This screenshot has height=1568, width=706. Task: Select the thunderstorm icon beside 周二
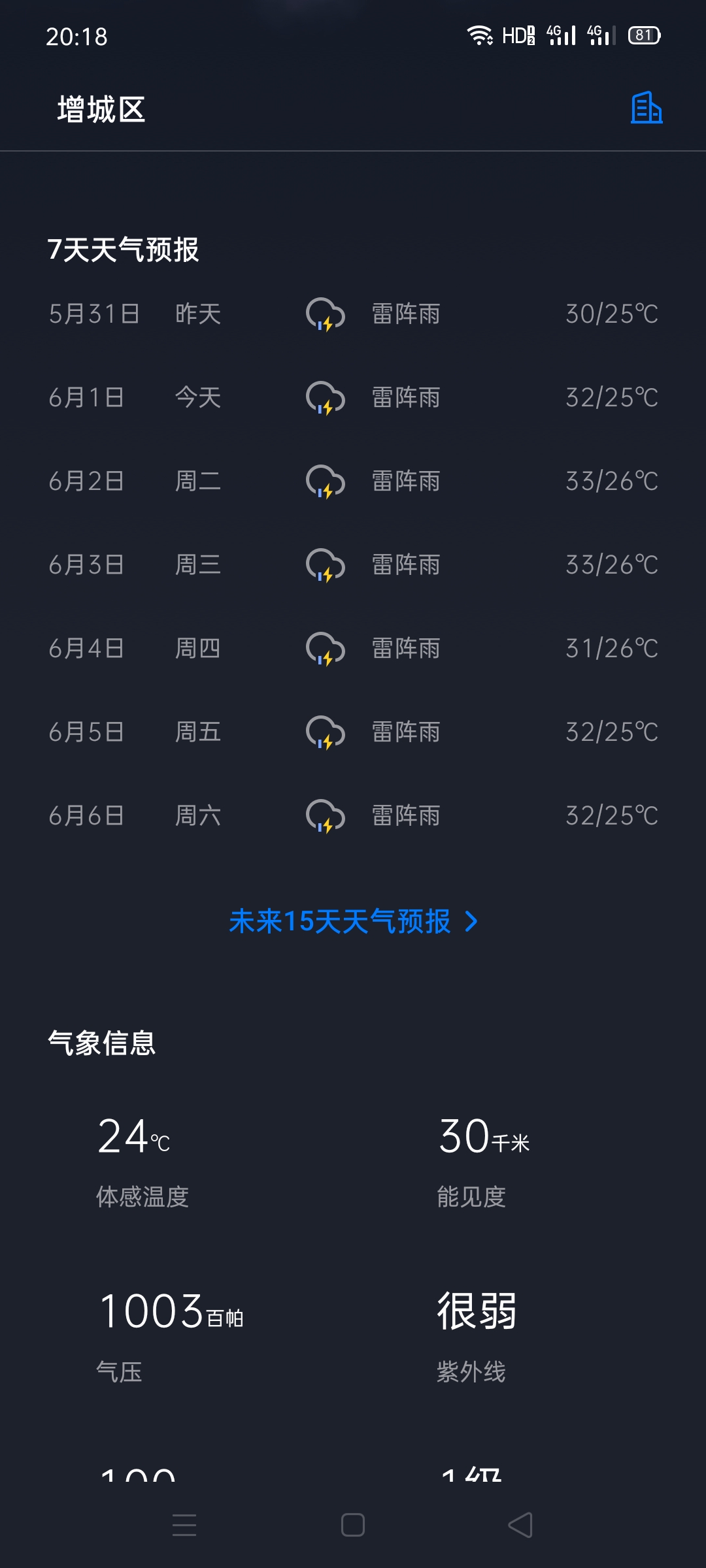324,482
